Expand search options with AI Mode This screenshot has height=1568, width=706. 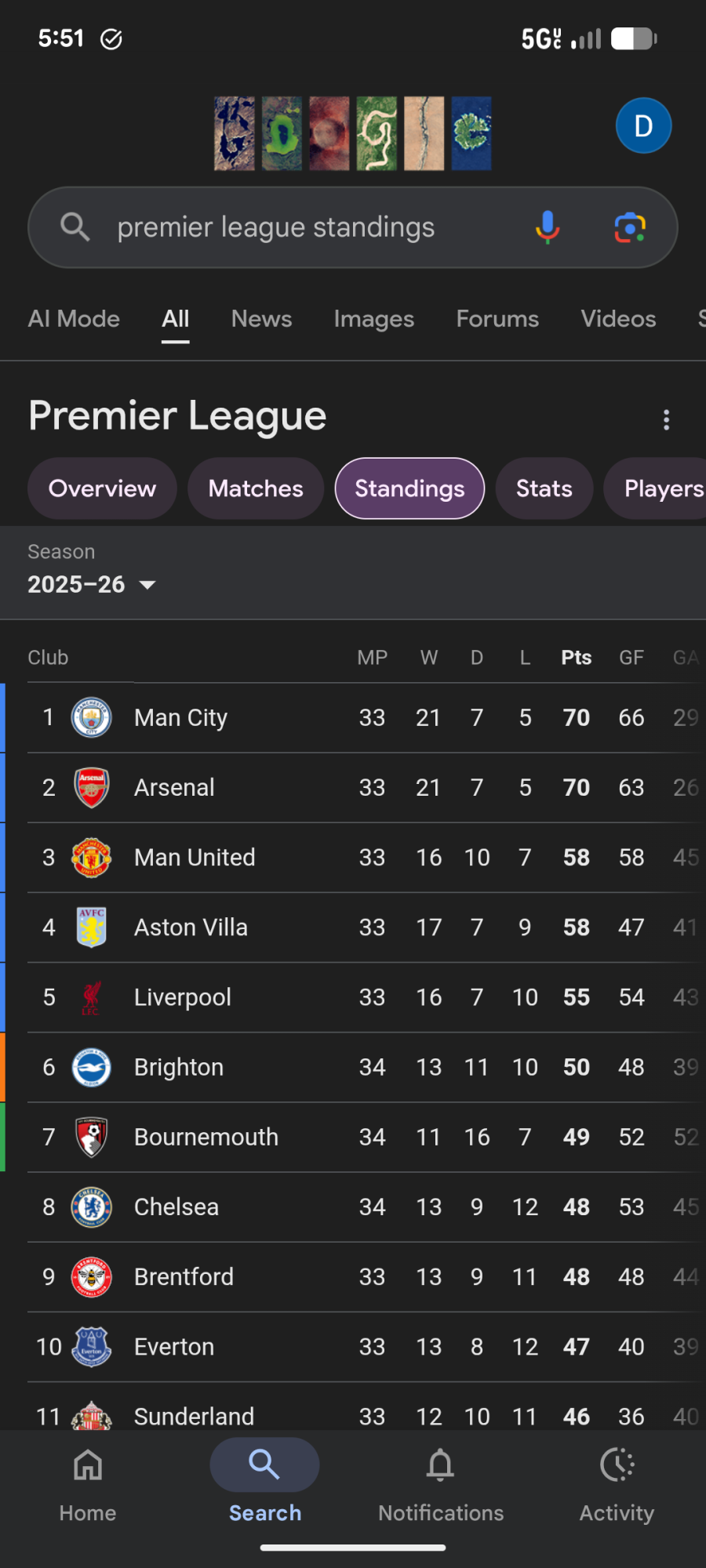[x=74, y=319]
